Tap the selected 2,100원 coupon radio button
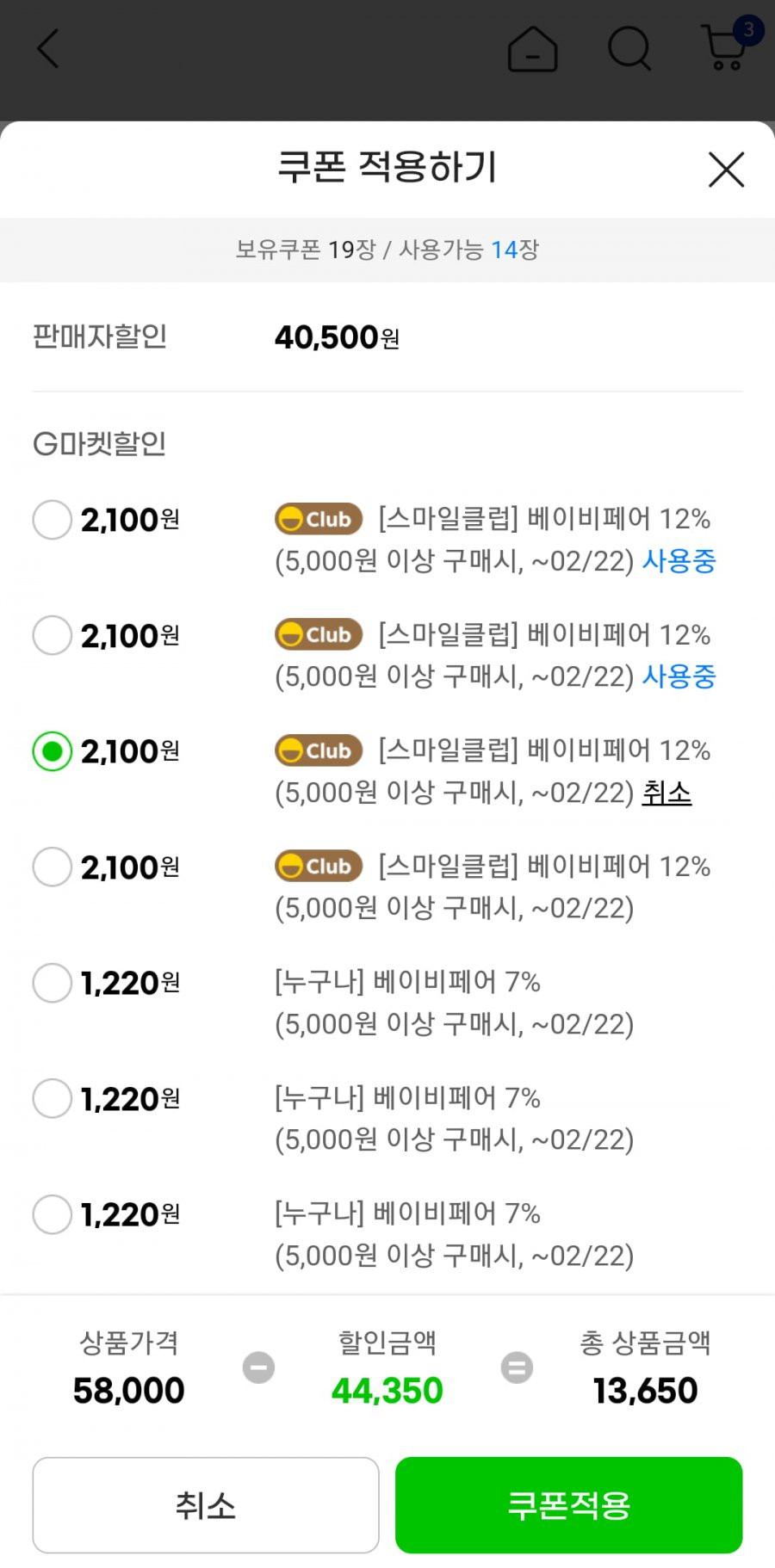This screenshot has height=1568, width=775. coord(52,751)
